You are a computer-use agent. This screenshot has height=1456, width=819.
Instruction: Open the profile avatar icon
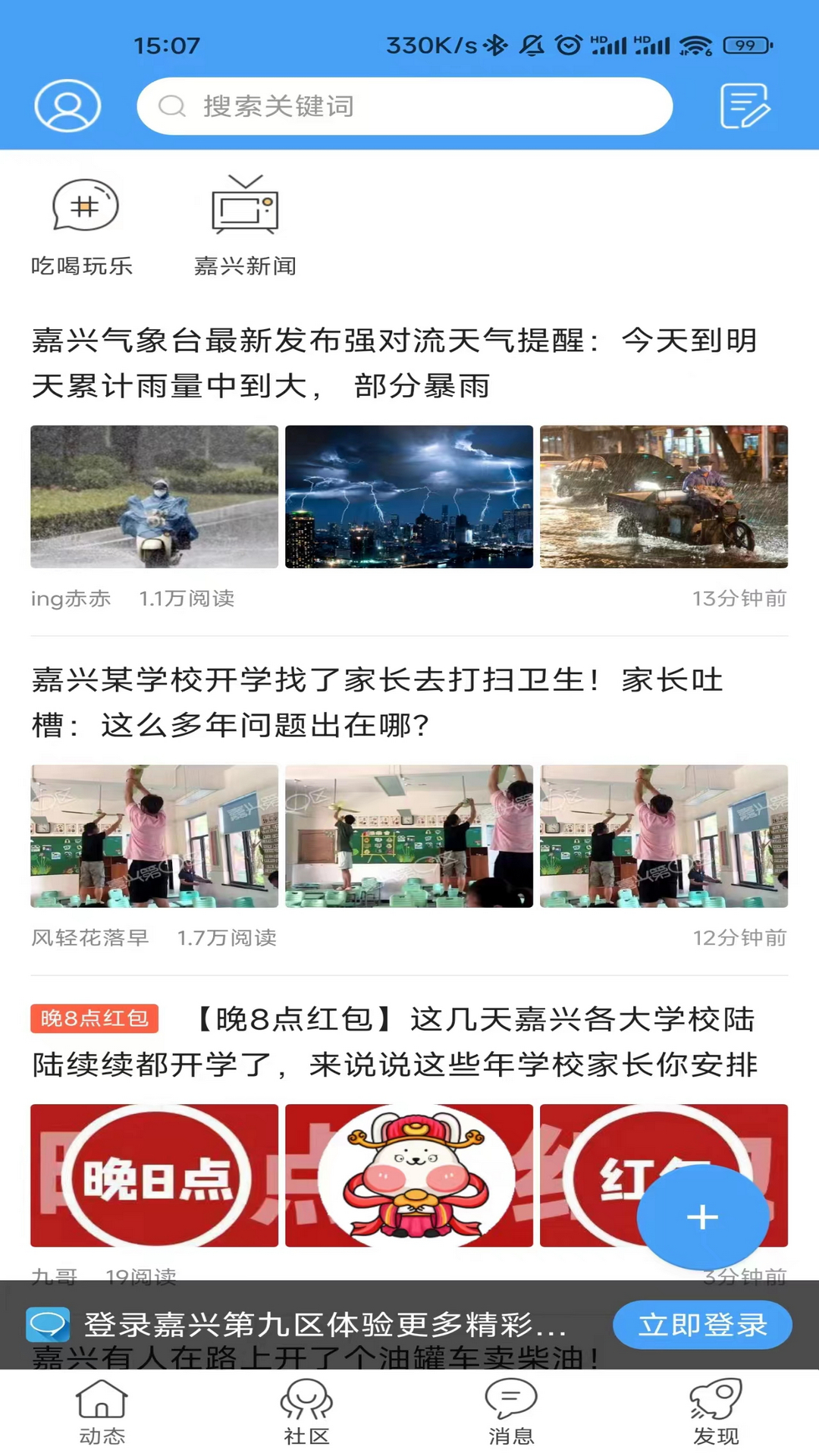(x=67, y=106)
